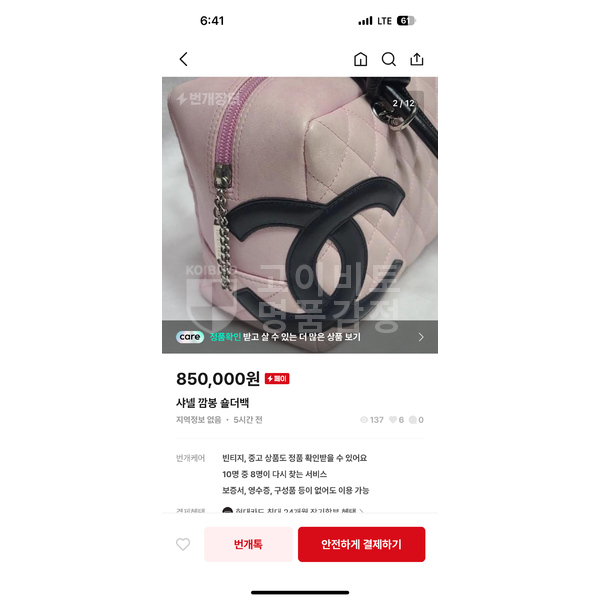
Task: Tap 안전하게 결제하기 to pay safely
Action: pyautogui.click(x=361, y=545)
